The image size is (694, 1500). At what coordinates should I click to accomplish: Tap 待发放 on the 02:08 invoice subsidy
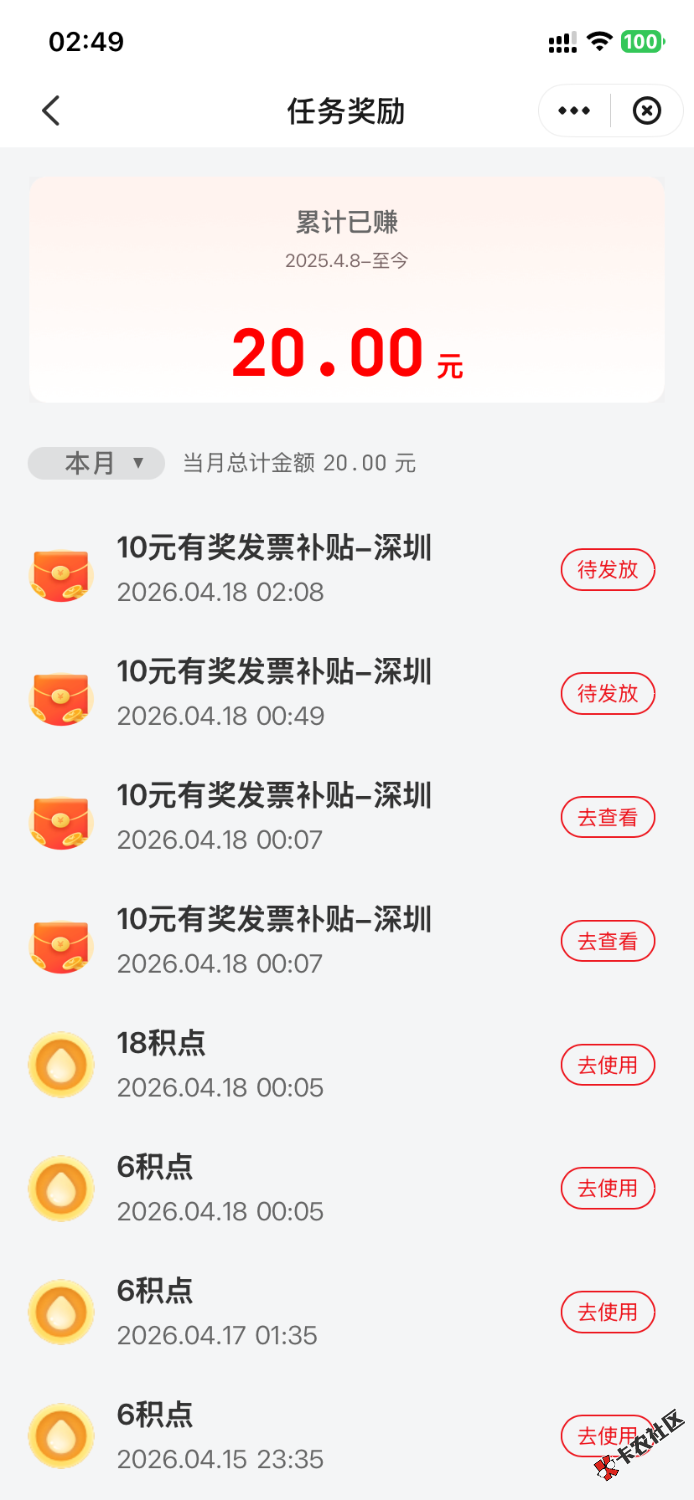coord(607,570)
